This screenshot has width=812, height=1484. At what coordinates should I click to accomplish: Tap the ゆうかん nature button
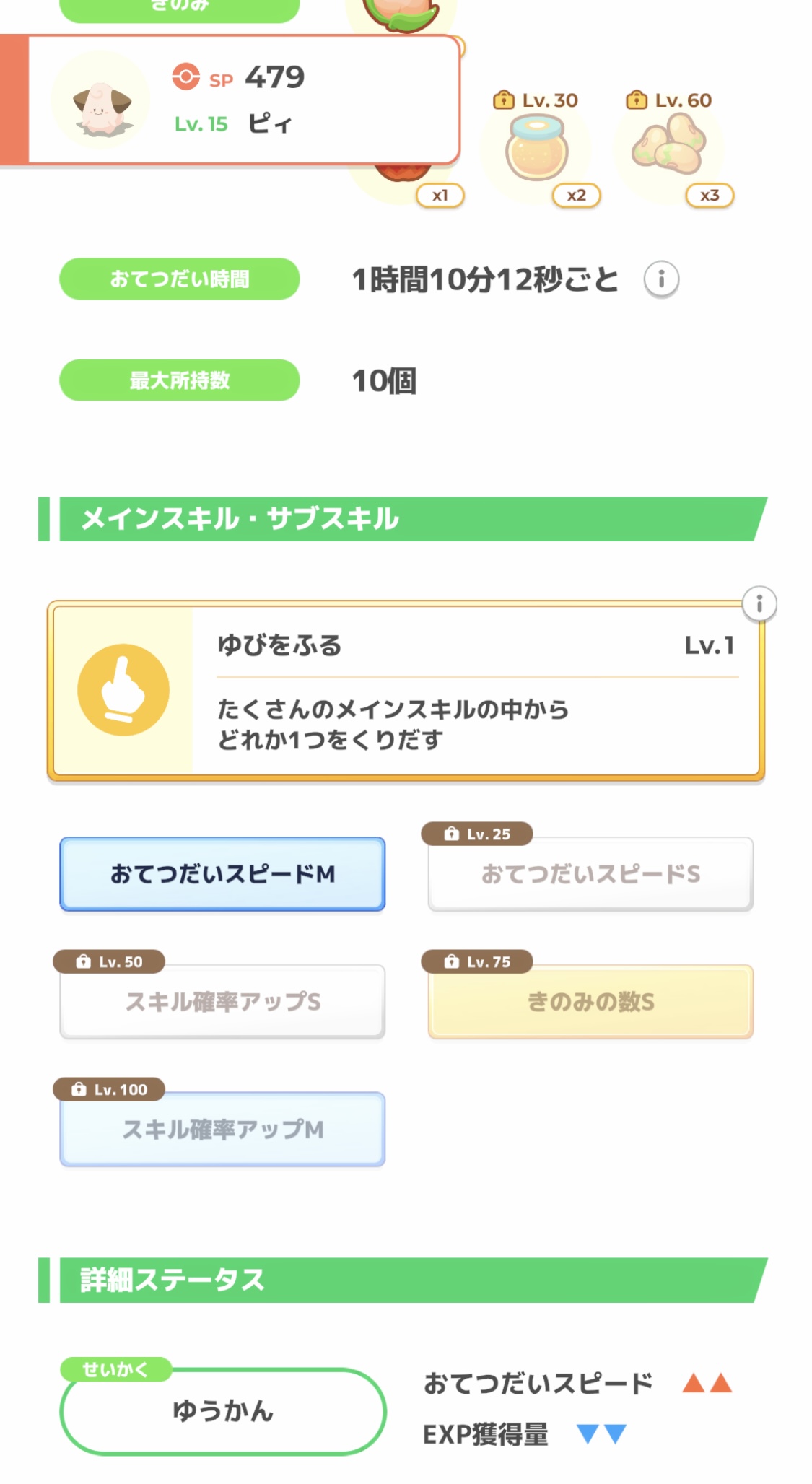coord(222,1411)
